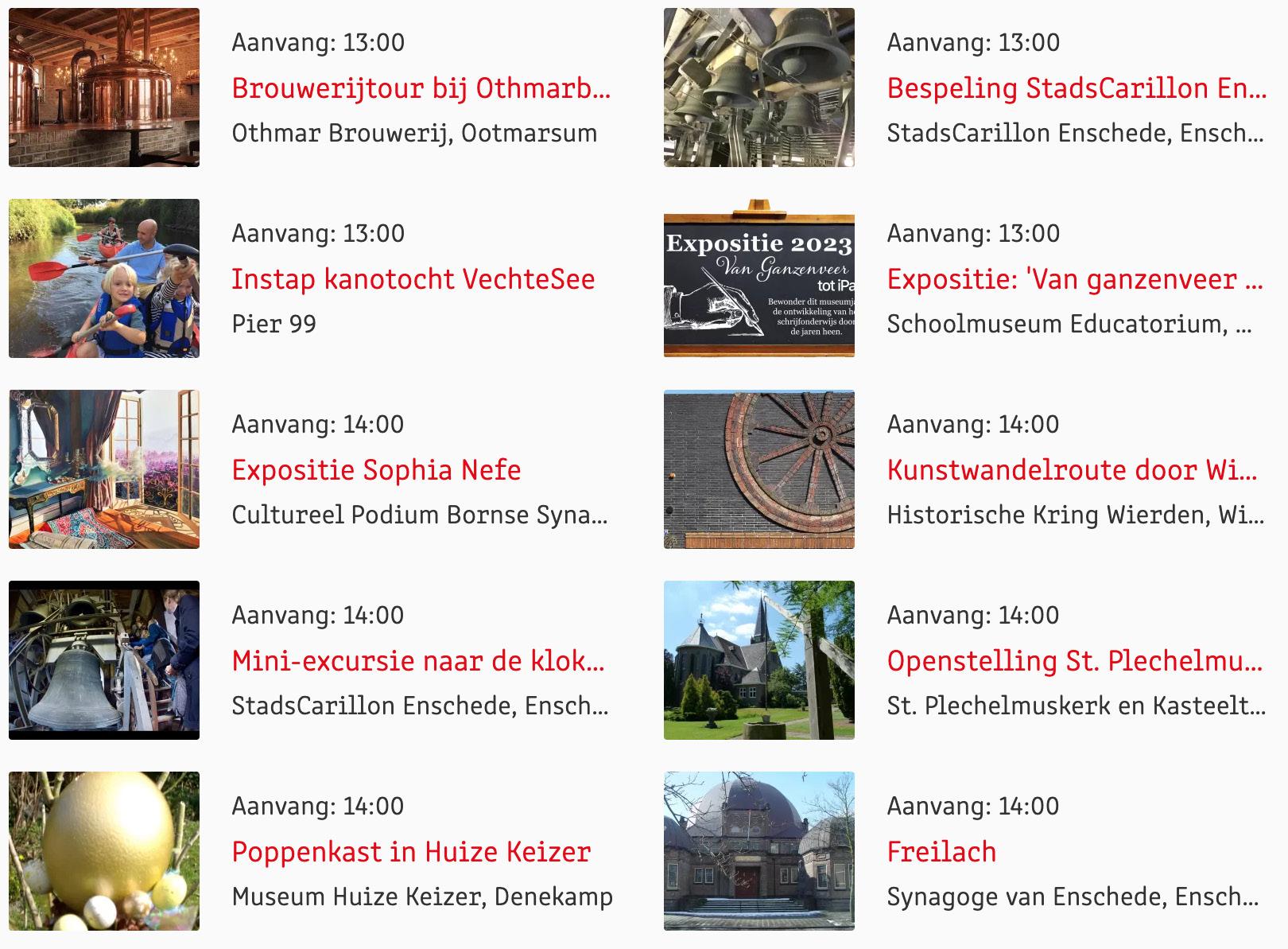Tap the golden egg photo

tap(104, 851)
